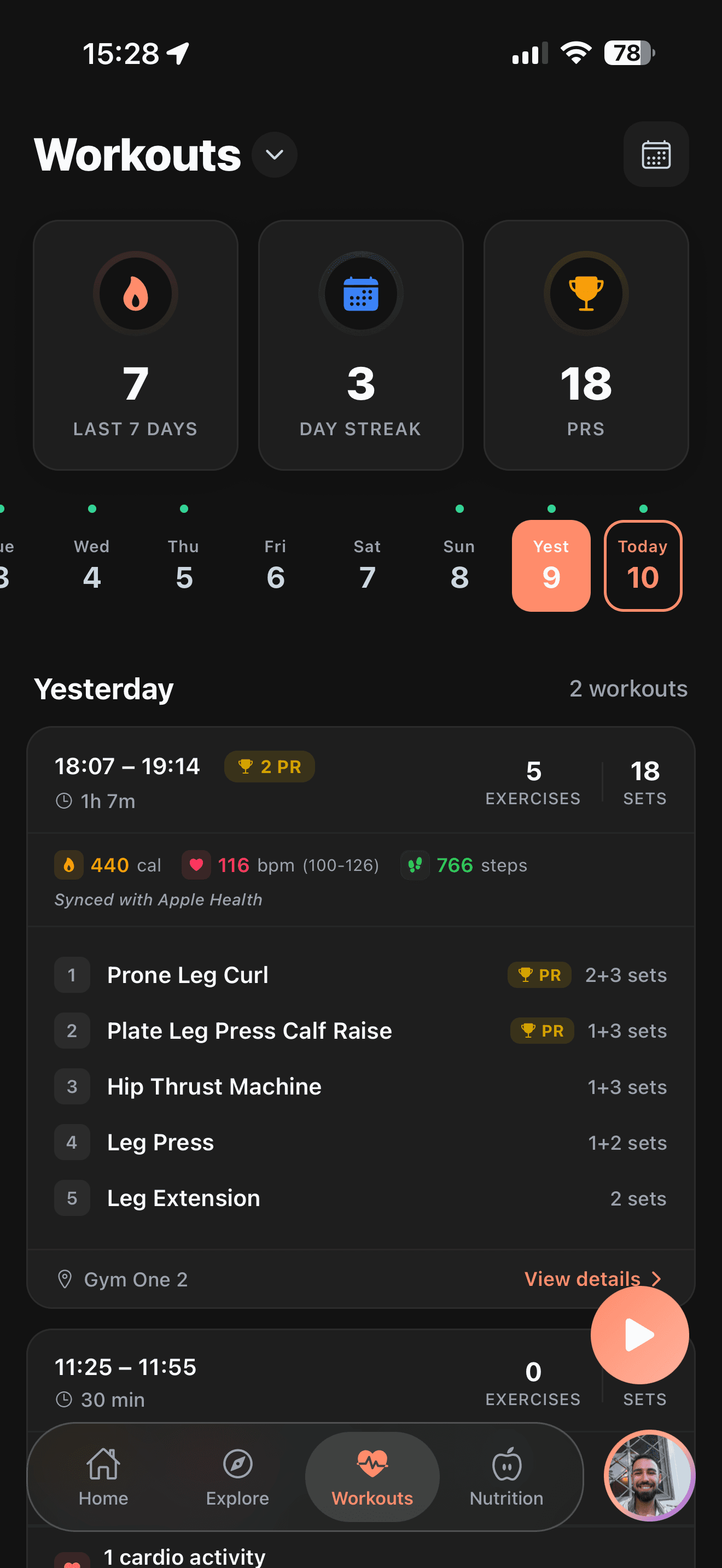Select Today's date 10 in the calendar strip
Viewport: 722px width, 1568px height.
(x=643, y=565)
